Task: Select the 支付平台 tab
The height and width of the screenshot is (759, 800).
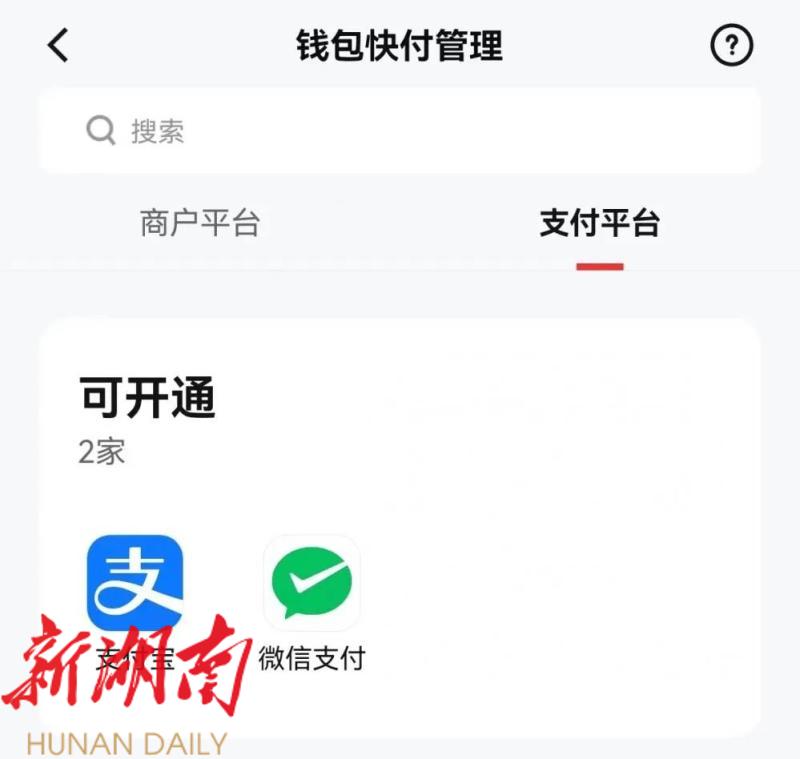Action: pos(599,223)
